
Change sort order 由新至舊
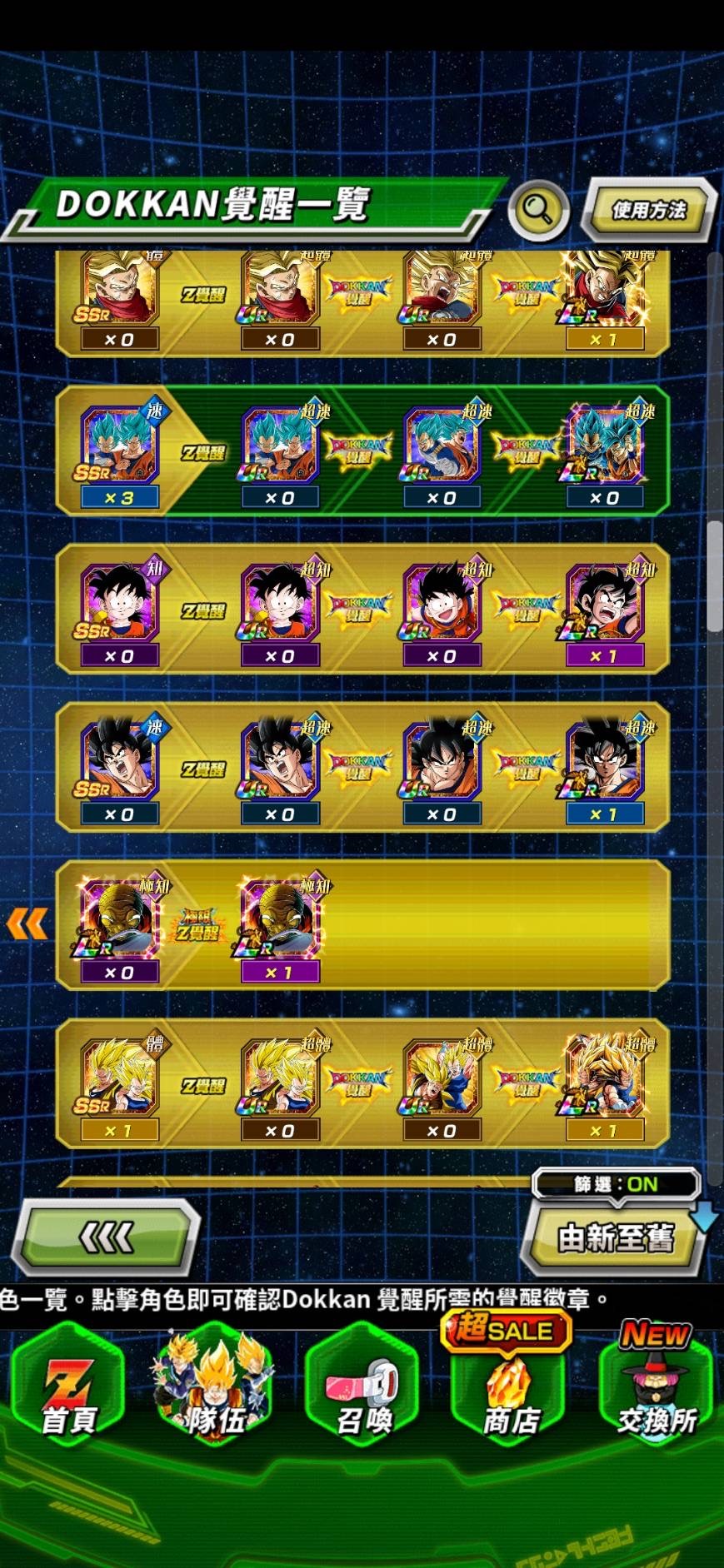615,1238
